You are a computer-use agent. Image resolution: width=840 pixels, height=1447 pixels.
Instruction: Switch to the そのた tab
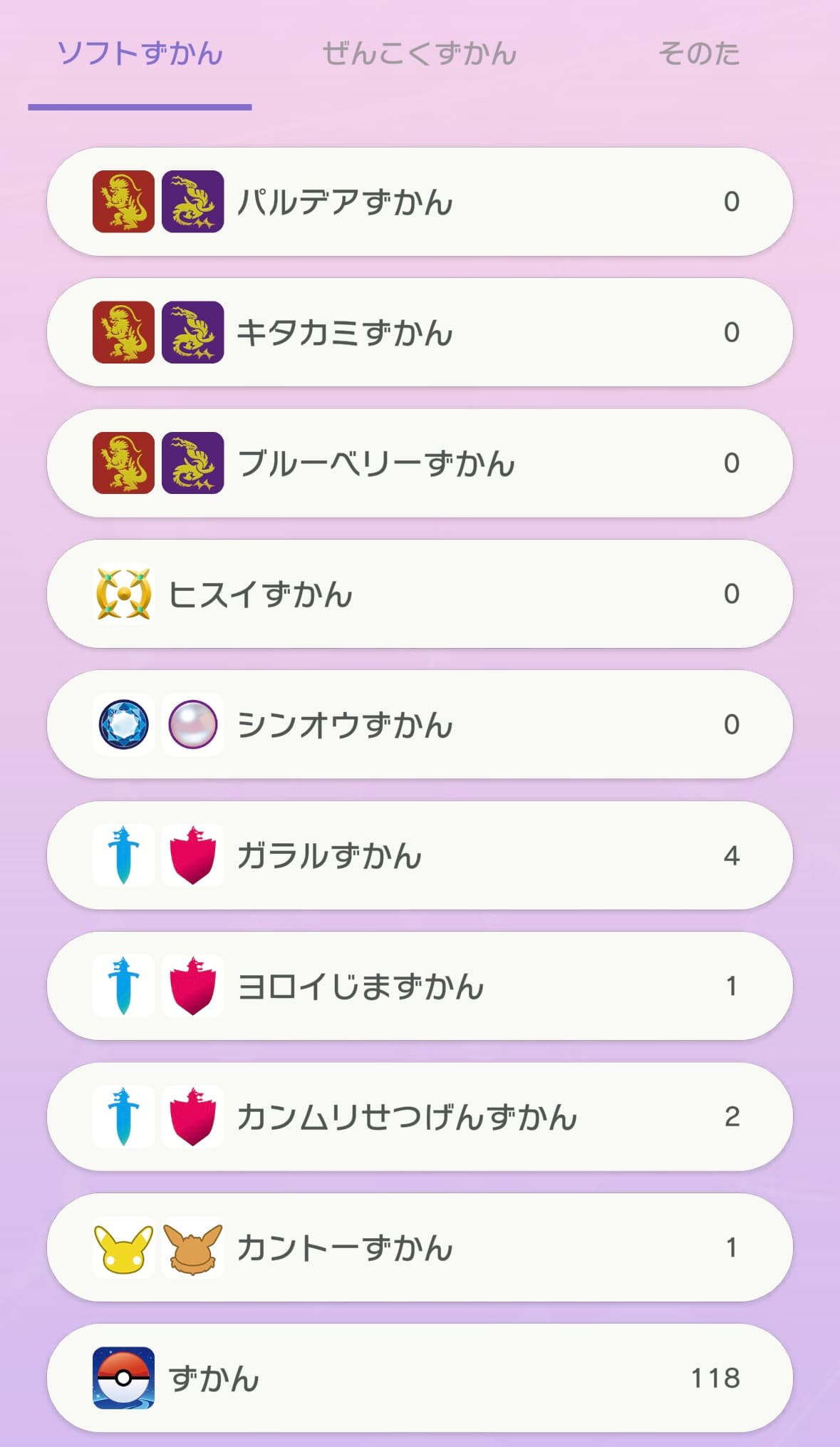pyautogui.click(x=699, y=54)
